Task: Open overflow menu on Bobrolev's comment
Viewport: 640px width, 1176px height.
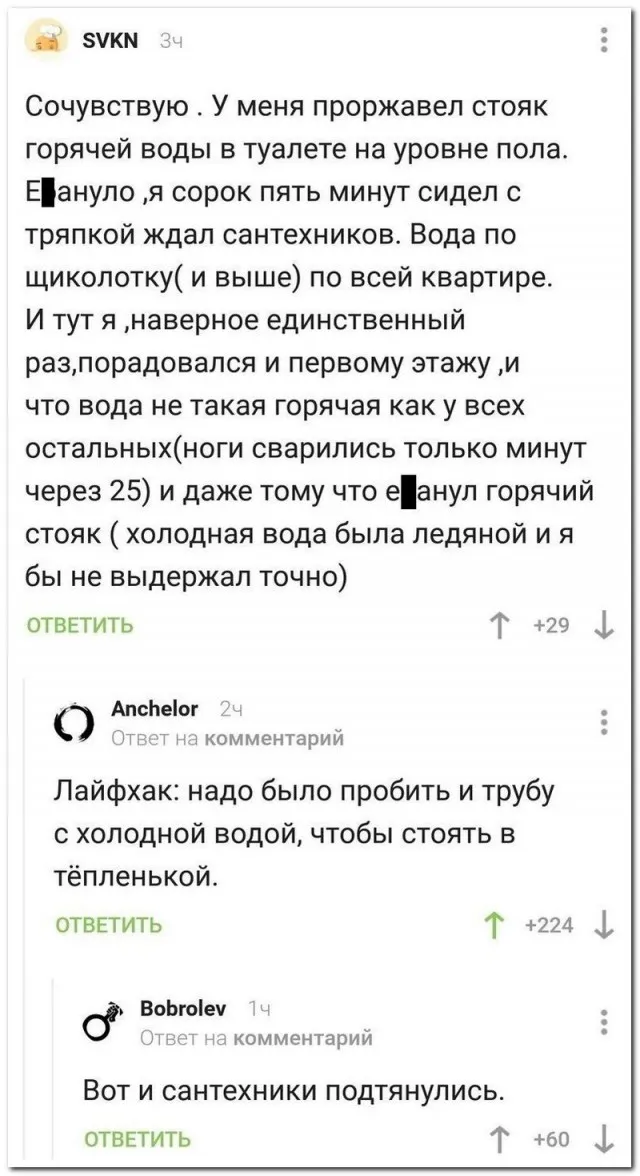Action: click(x=604, y=1021)
